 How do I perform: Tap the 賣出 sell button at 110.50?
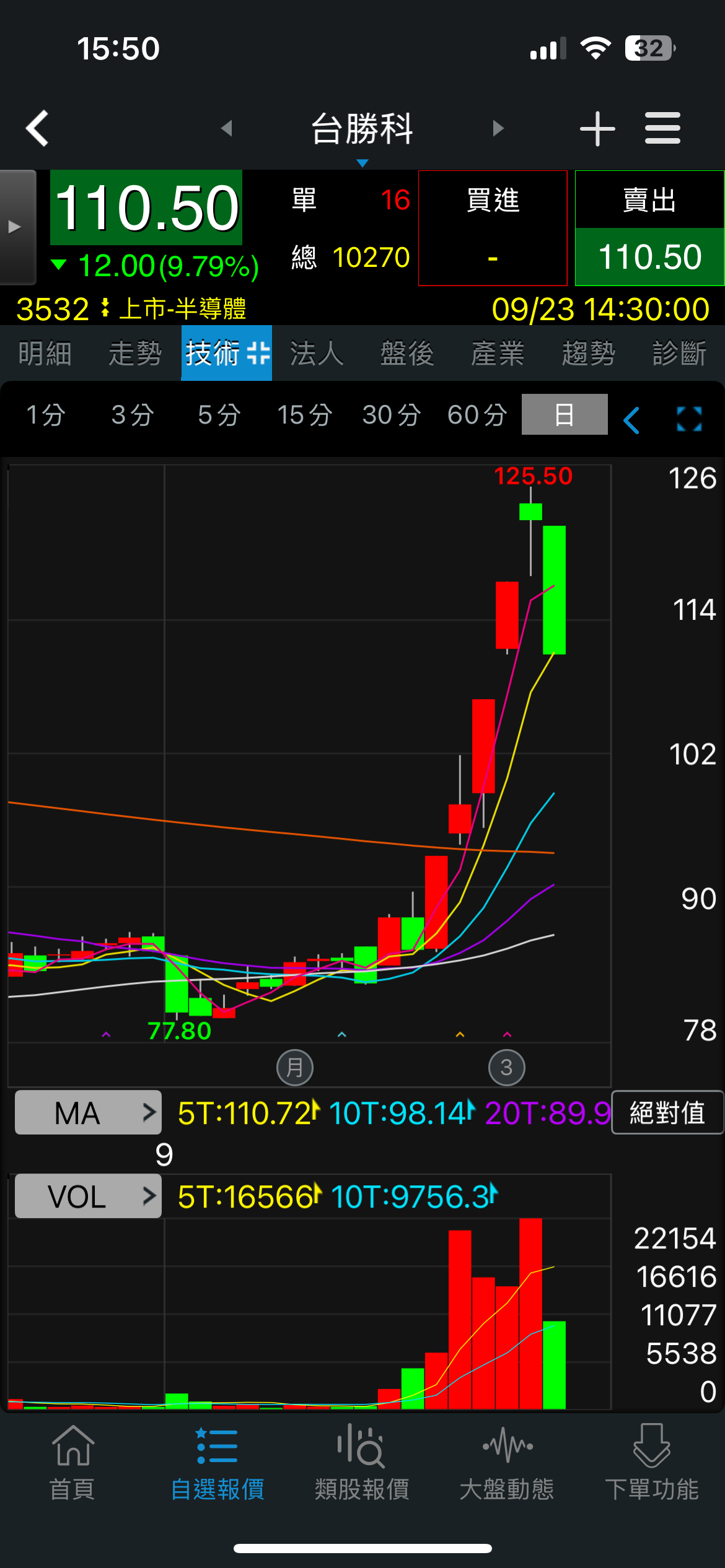(x=649, y=228)
